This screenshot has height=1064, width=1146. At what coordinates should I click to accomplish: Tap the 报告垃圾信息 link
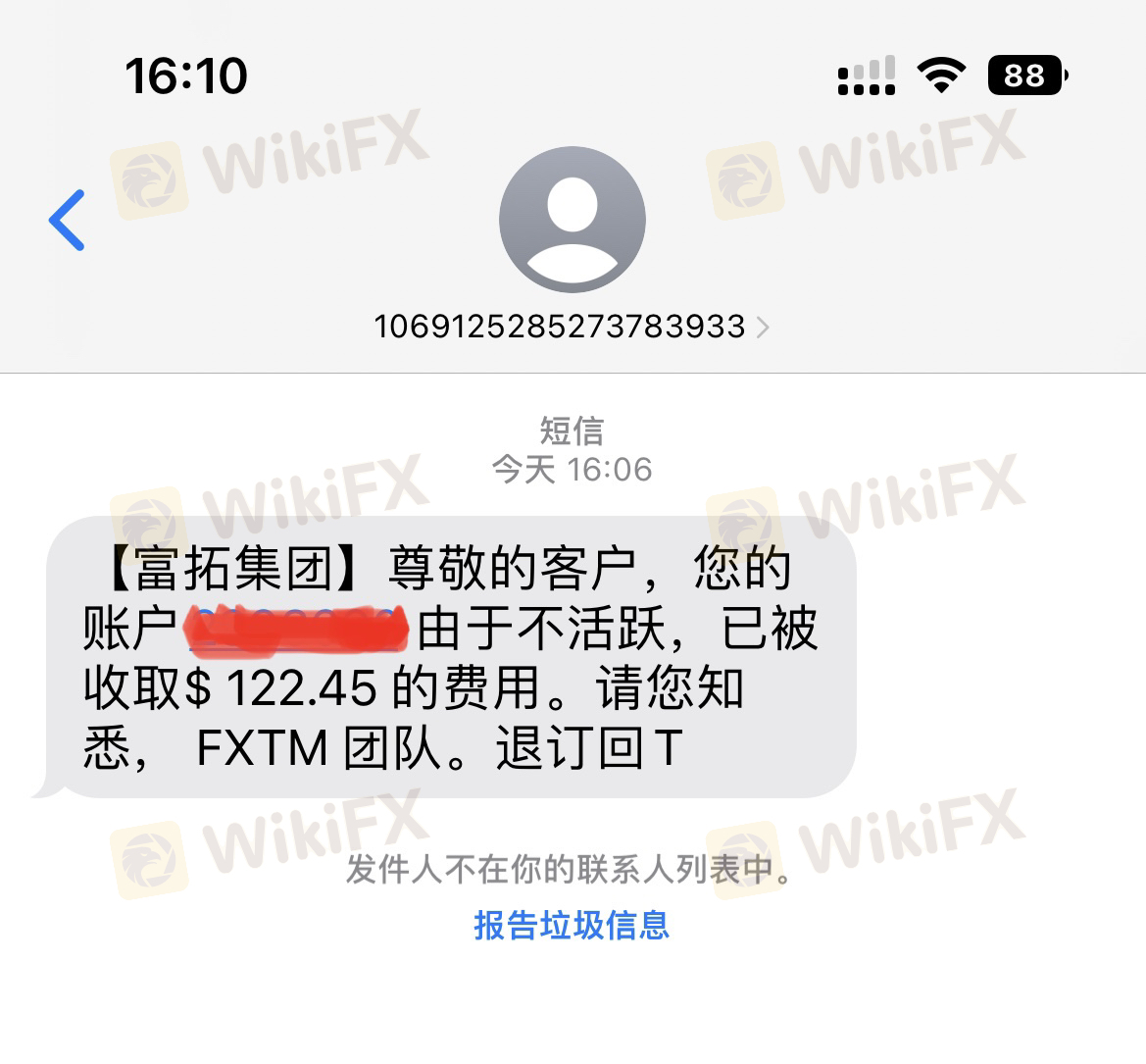[x=572, y=925]
